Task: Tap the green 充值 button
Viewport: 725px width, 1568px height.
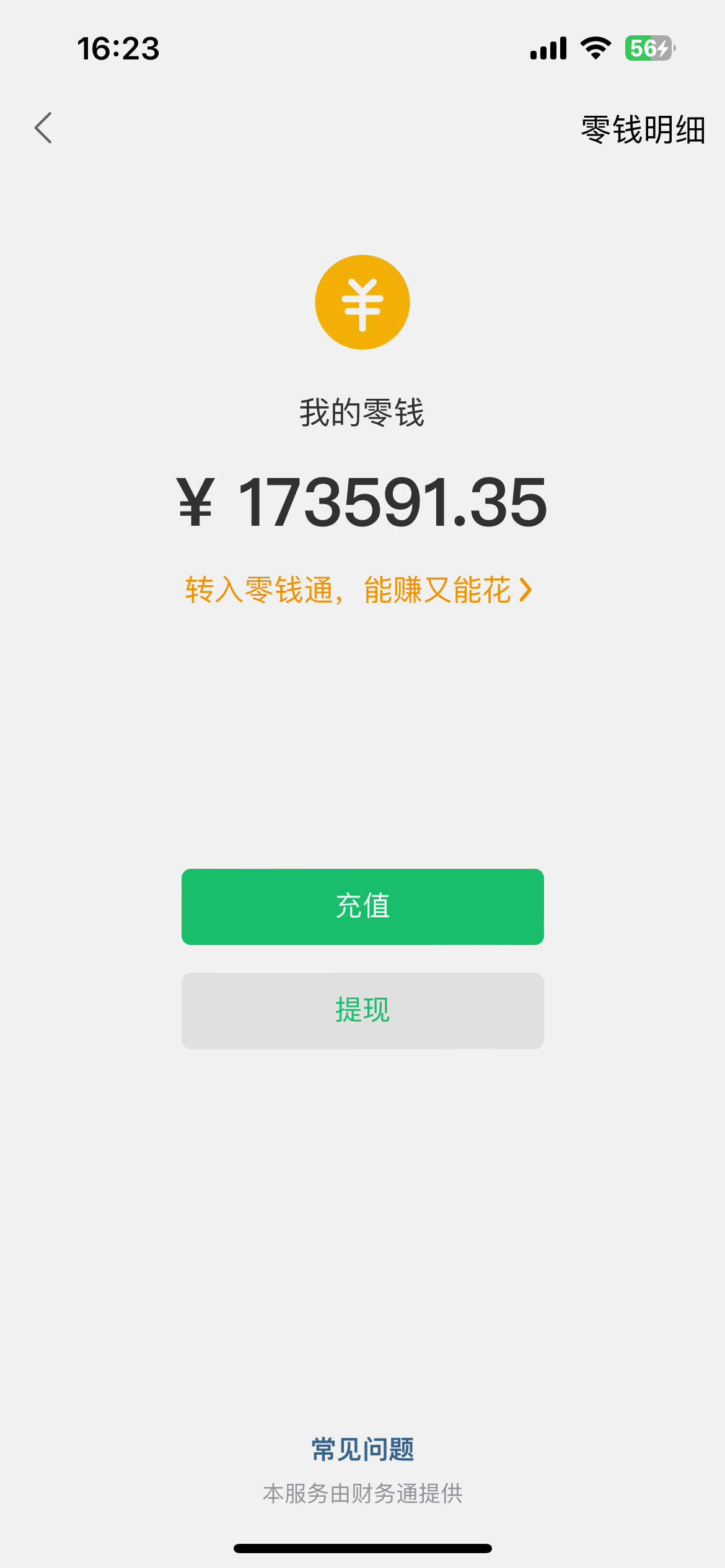Action: pos(362,907)
